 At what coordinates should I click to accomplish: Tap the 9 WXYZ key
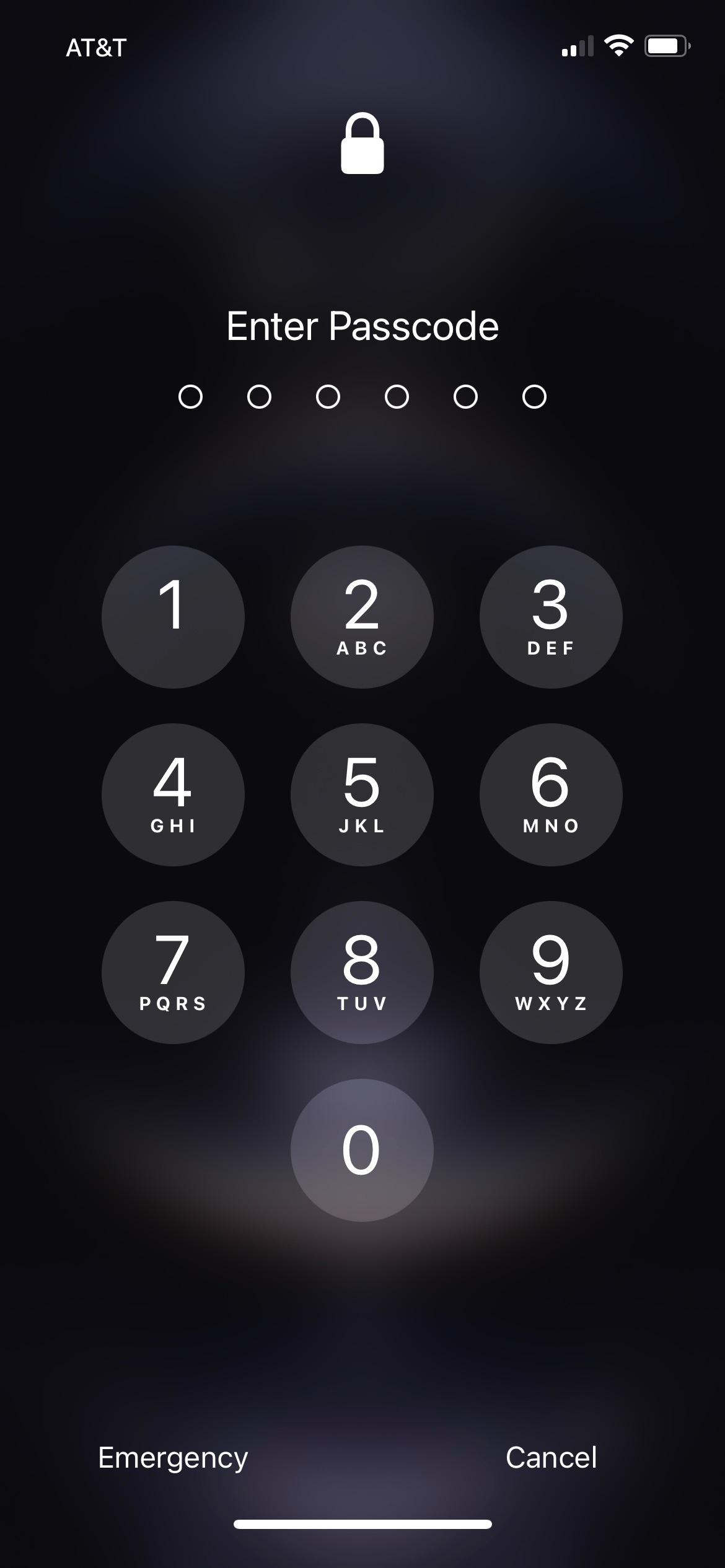pyautogui.click(x=551, y=972)
